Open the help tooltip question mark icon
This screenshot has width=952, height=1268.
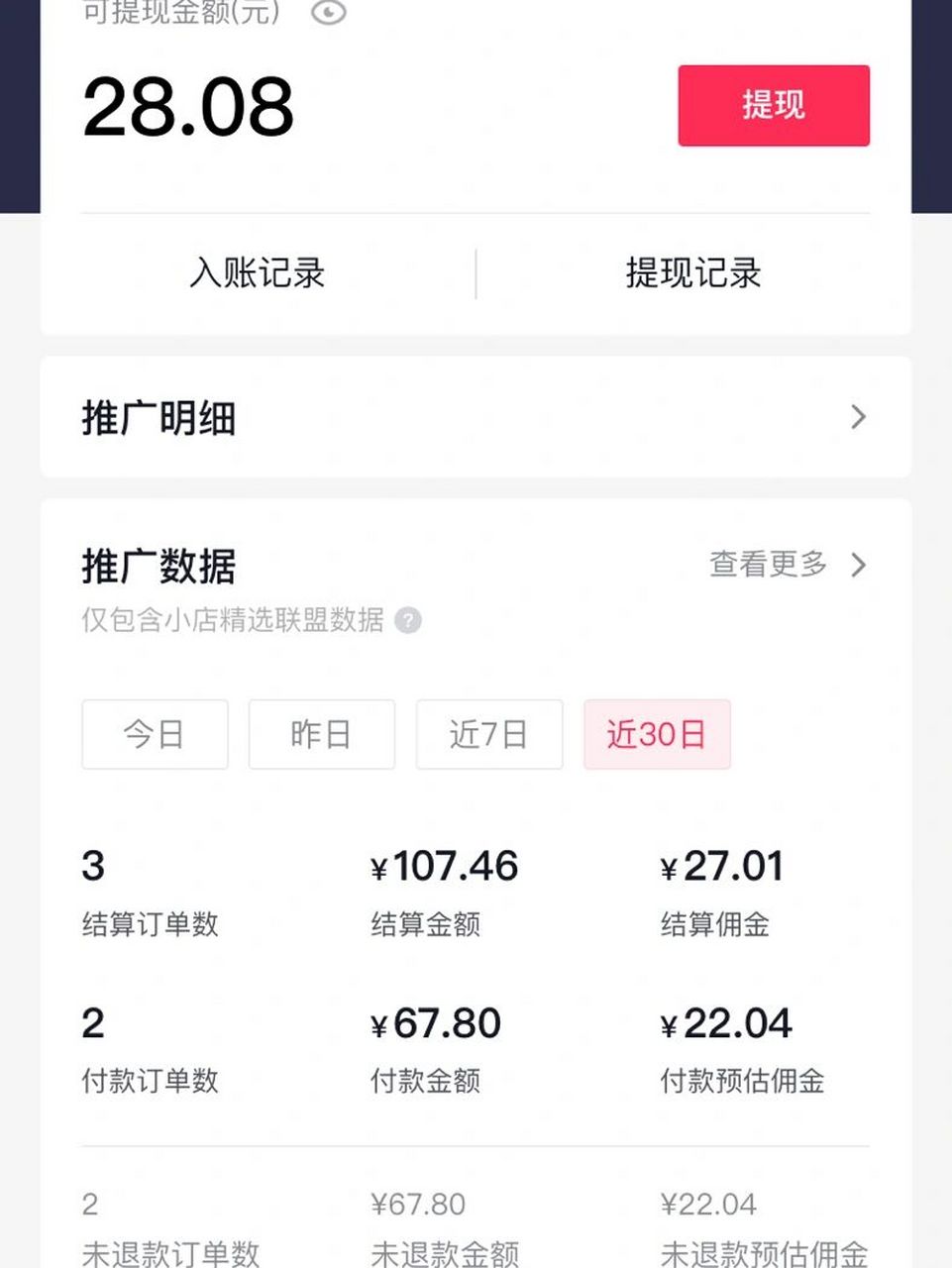(406, 621)
